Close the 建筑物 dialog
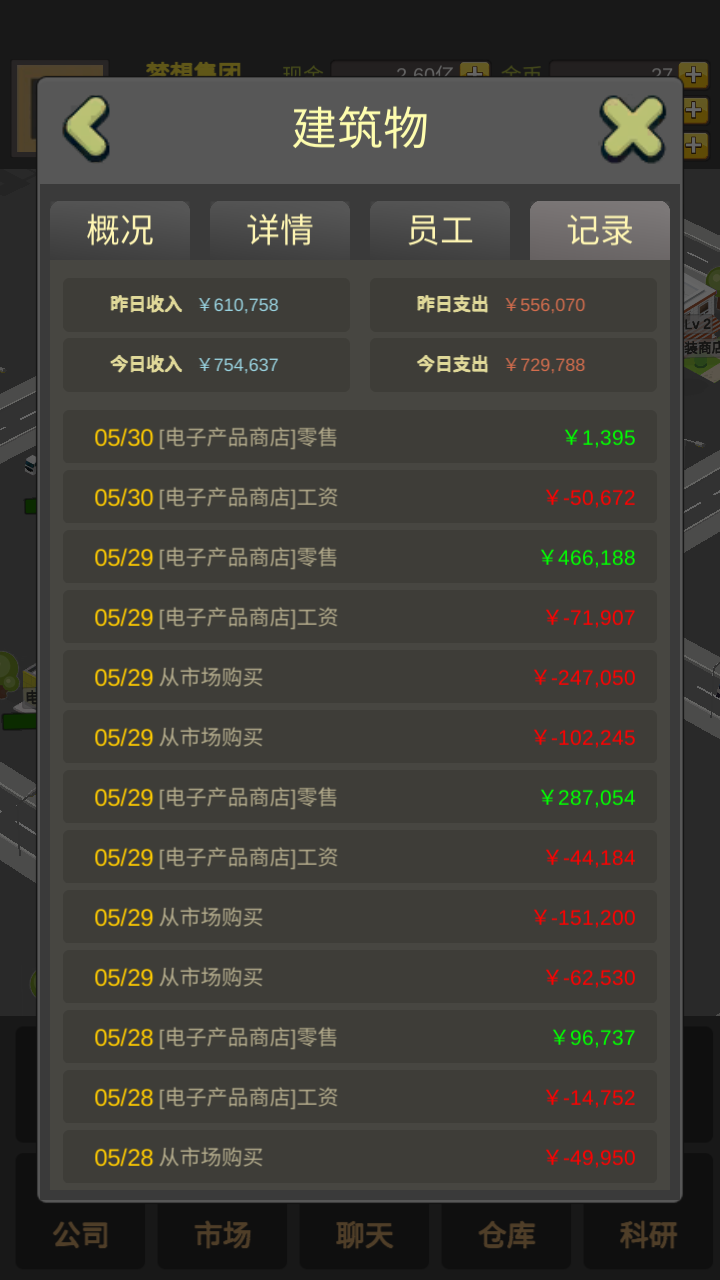This screenshot has height=1280, width=720. 632,128
